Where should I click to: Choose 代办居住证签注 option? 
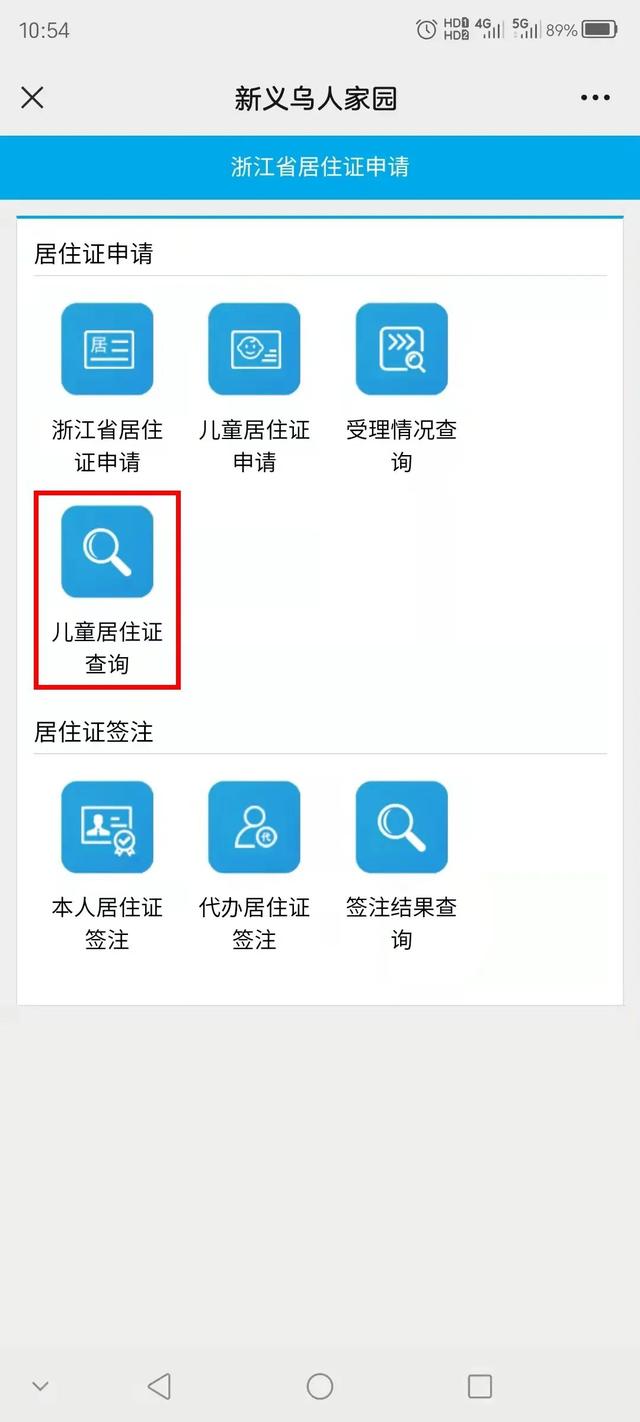coord(254,828)
